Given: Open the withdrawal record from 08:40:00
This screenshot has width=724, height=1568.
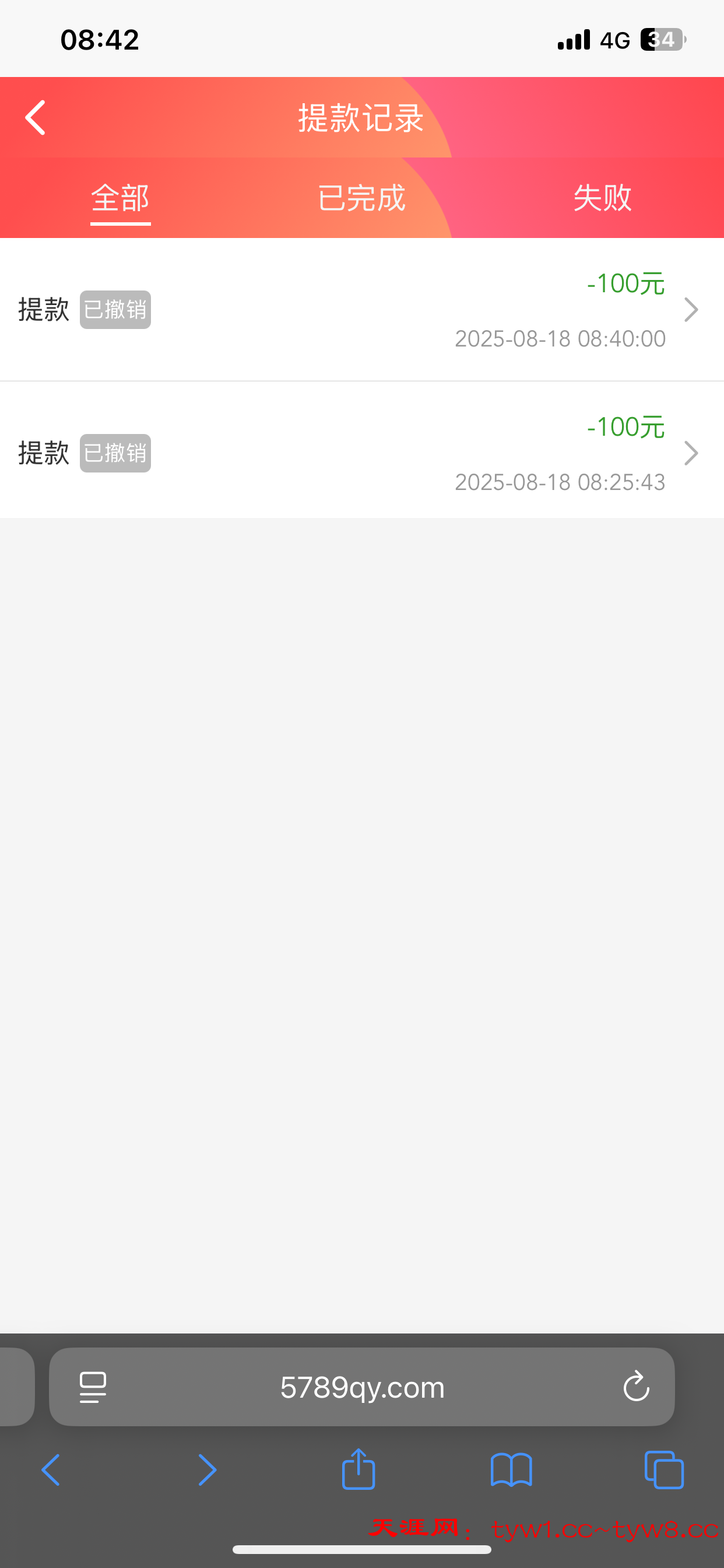Looking at the screenshot, I should tap(361, 310).
